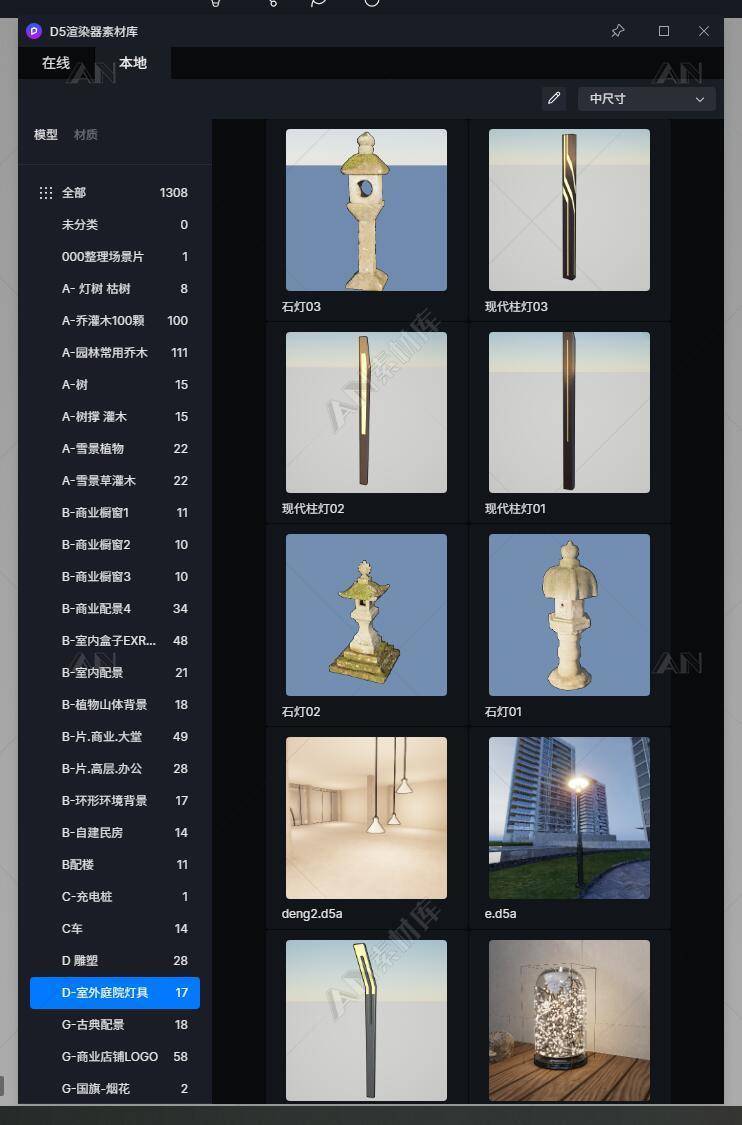The width and height of the screenshot is (742, 1125).
Task: Open the e.d5a street lamp model
Action: 569,818
